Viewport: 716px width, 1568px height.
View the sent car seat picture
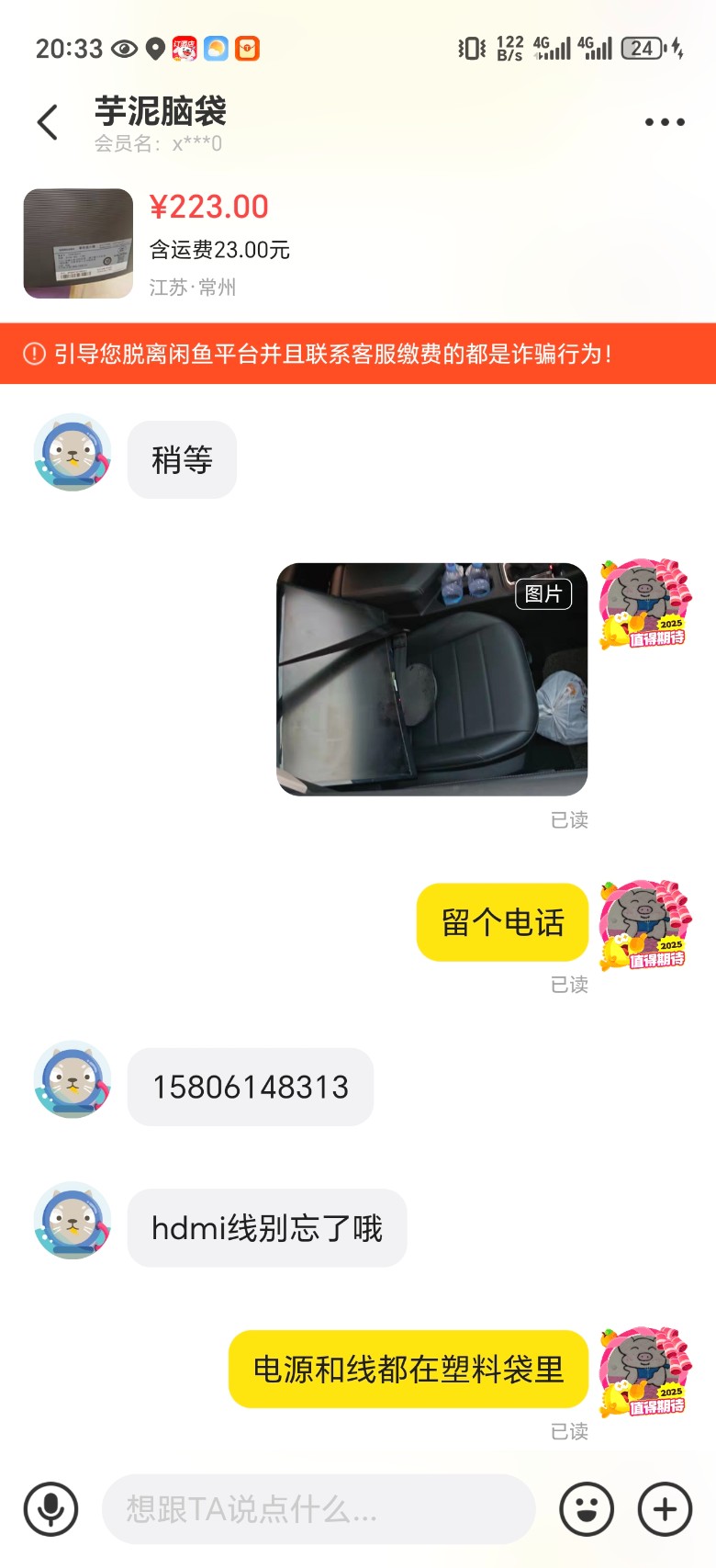[431, 679]
